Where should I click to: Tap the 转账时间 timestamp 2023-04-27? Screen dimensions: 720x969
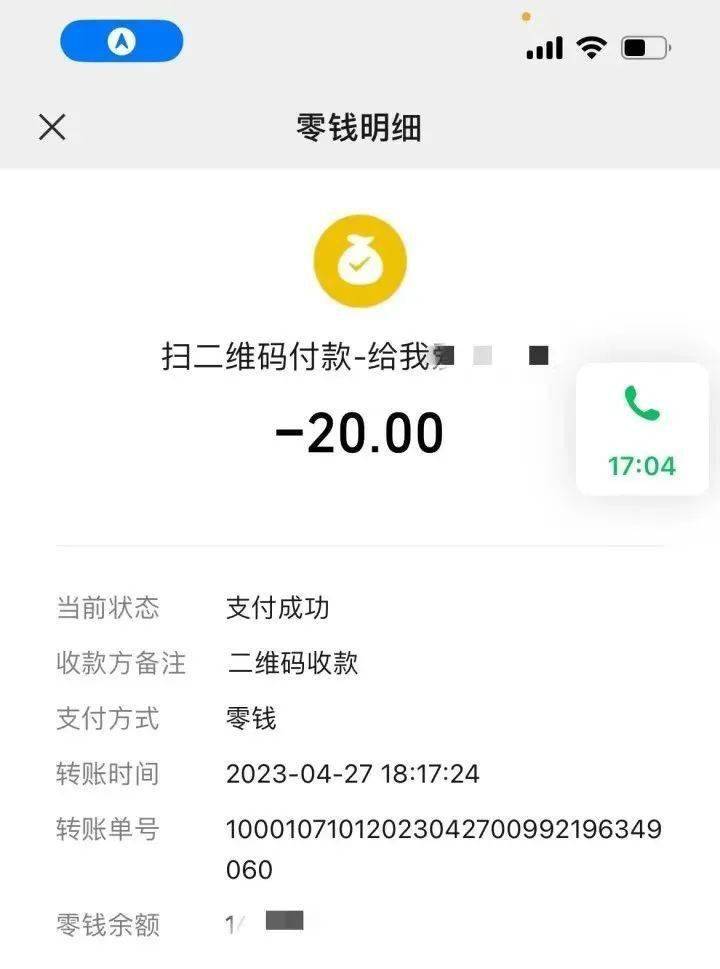[x=354, y=773]
